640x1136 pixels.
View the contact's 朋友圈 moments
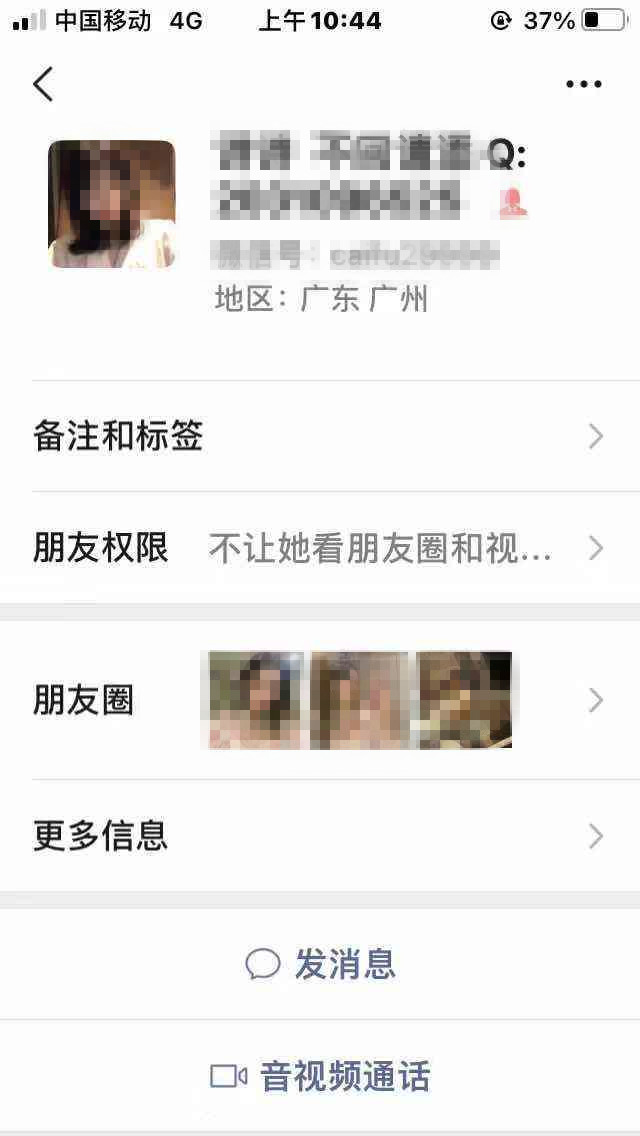pos(320,700)
